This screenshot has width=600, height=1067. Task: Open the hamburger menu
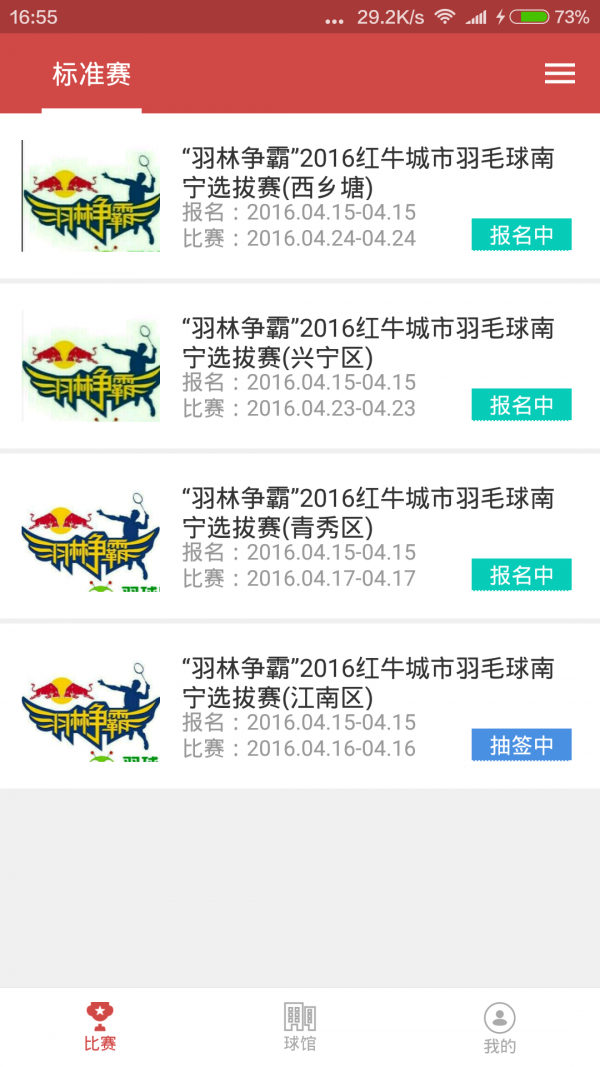(560, 73)
